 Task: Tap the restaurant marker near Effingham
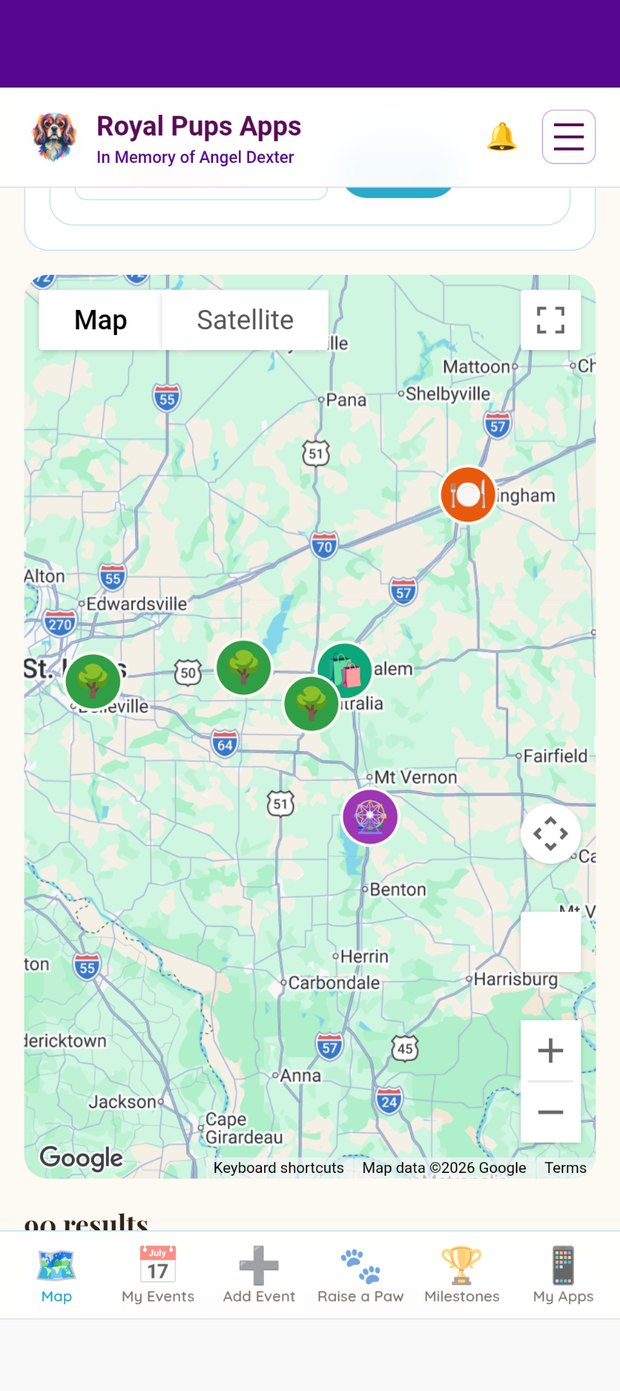click(x=468, y=494)
